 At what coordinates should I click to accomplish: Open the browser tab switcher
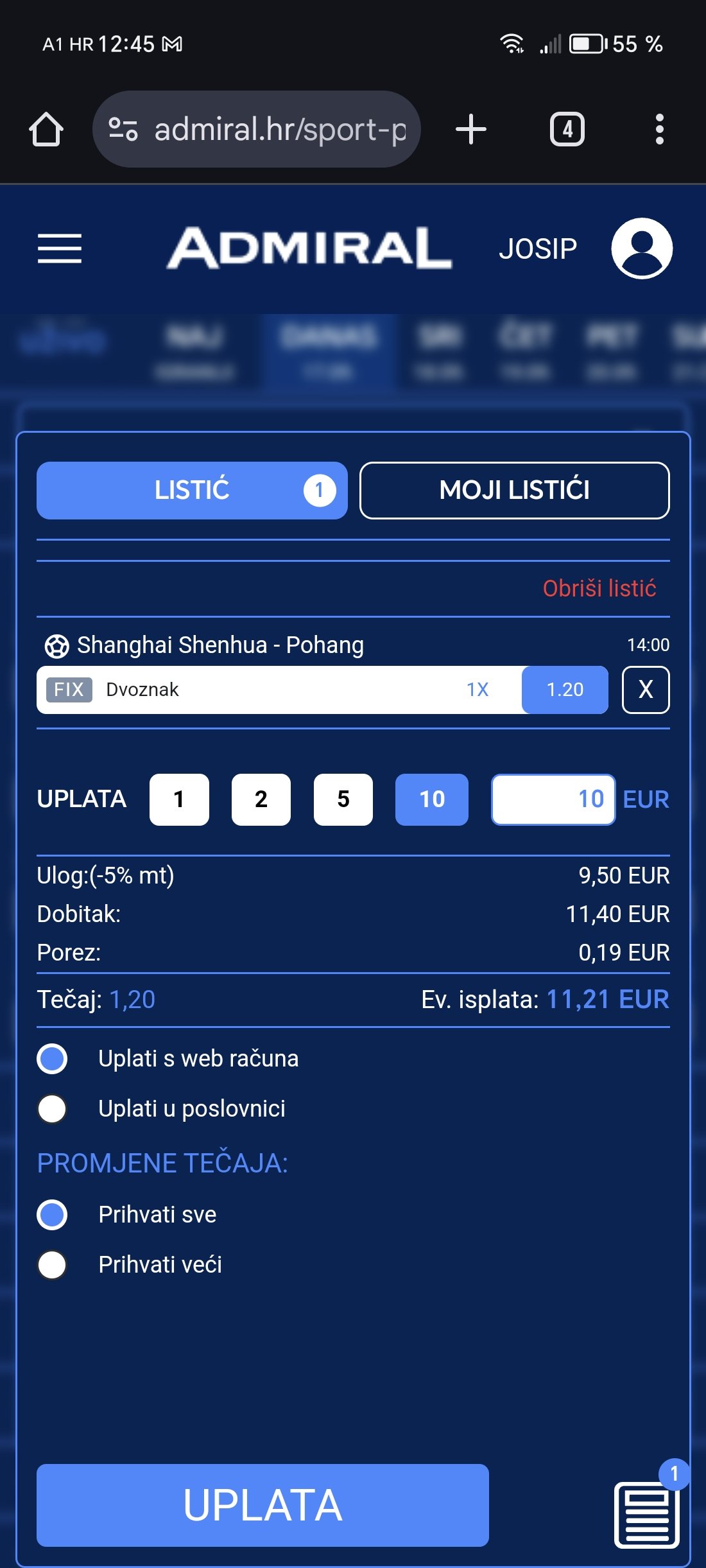pyautogui.click(x=567, y=129)
